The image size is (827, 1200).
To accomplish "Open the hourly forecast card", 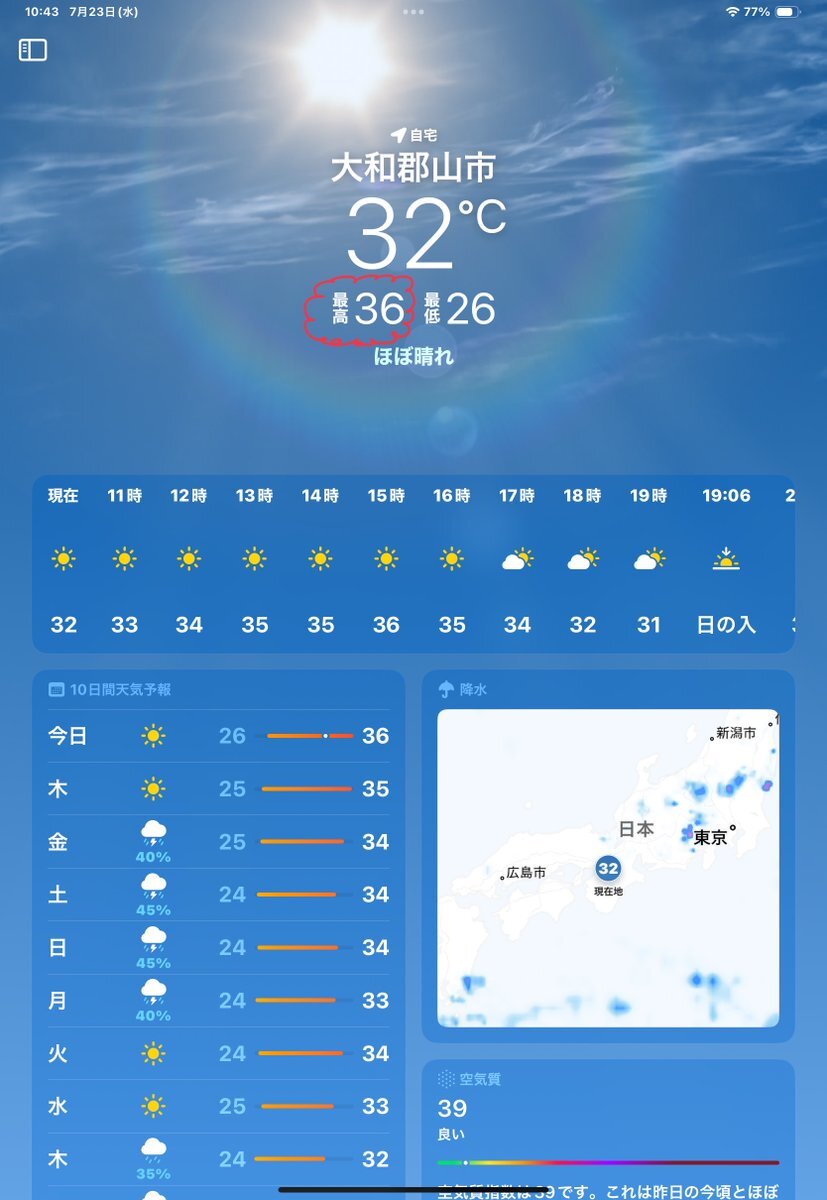I will click(x=414, y=562).
